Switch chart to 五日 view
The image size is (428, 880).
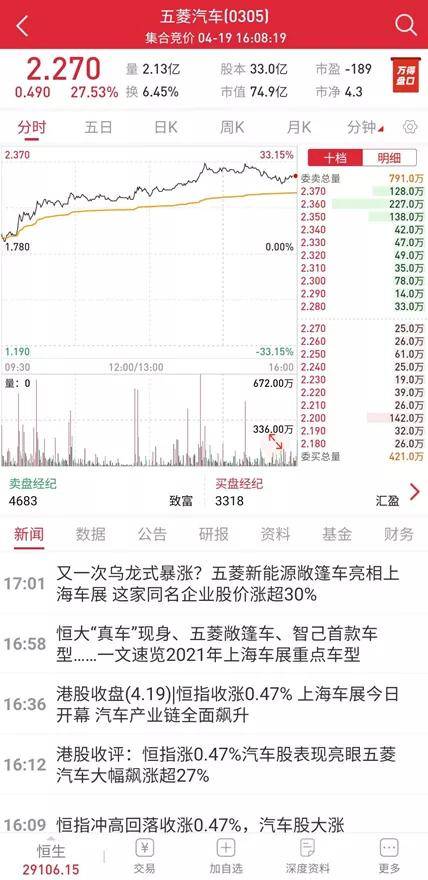98,127
